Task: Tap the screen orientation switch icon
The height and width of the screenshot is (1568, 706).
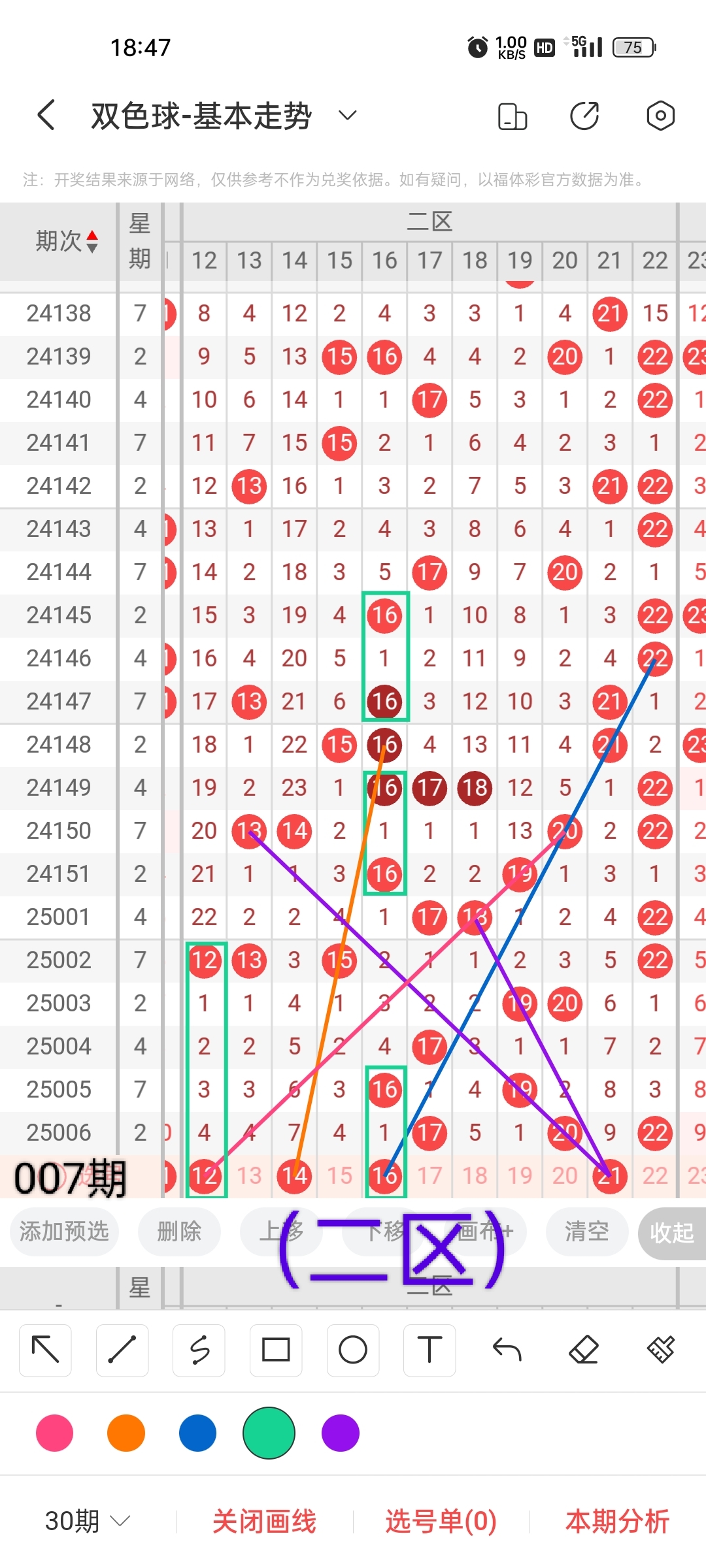Action: point(512,116)
